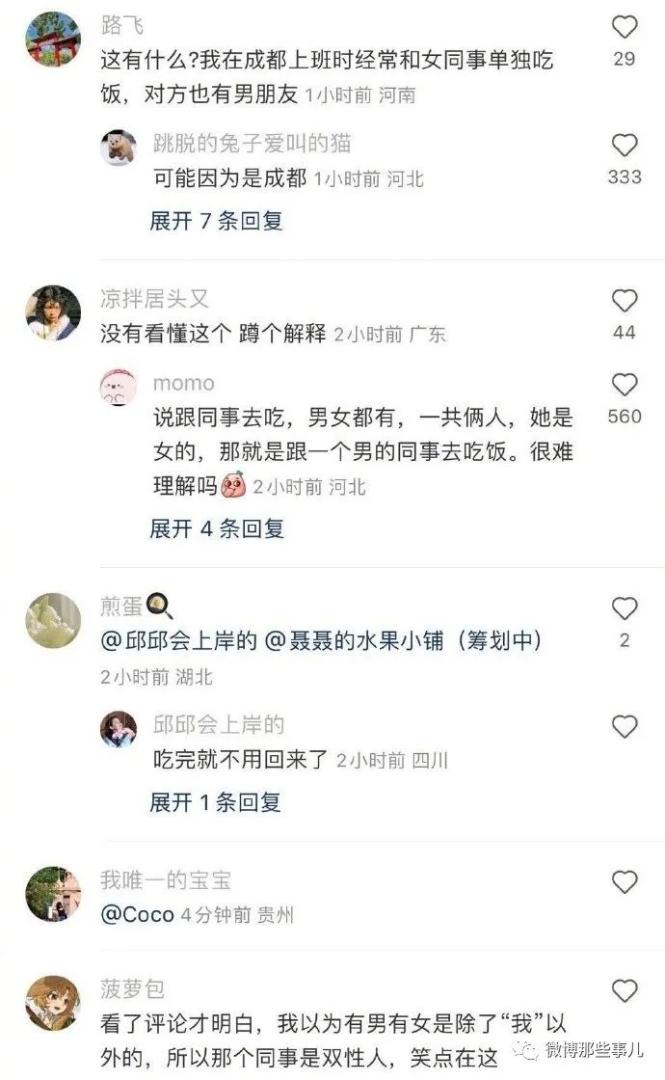Screen dimensions: 665x1080
Task: Expand 展开 4 条回复
Action: (x=216, y=528)
